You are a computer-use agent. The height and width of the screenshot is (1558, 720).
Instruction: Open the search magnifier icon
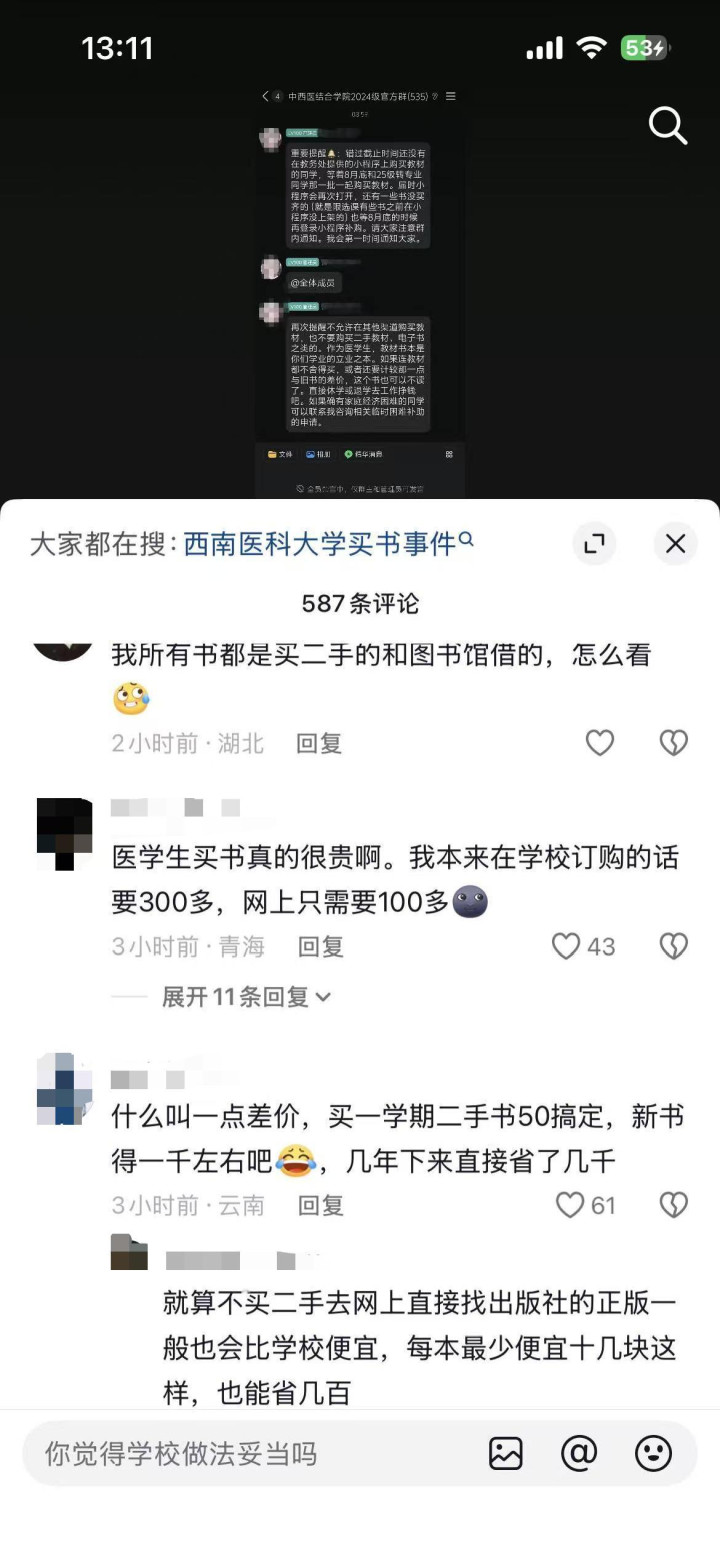pos(668,126)
